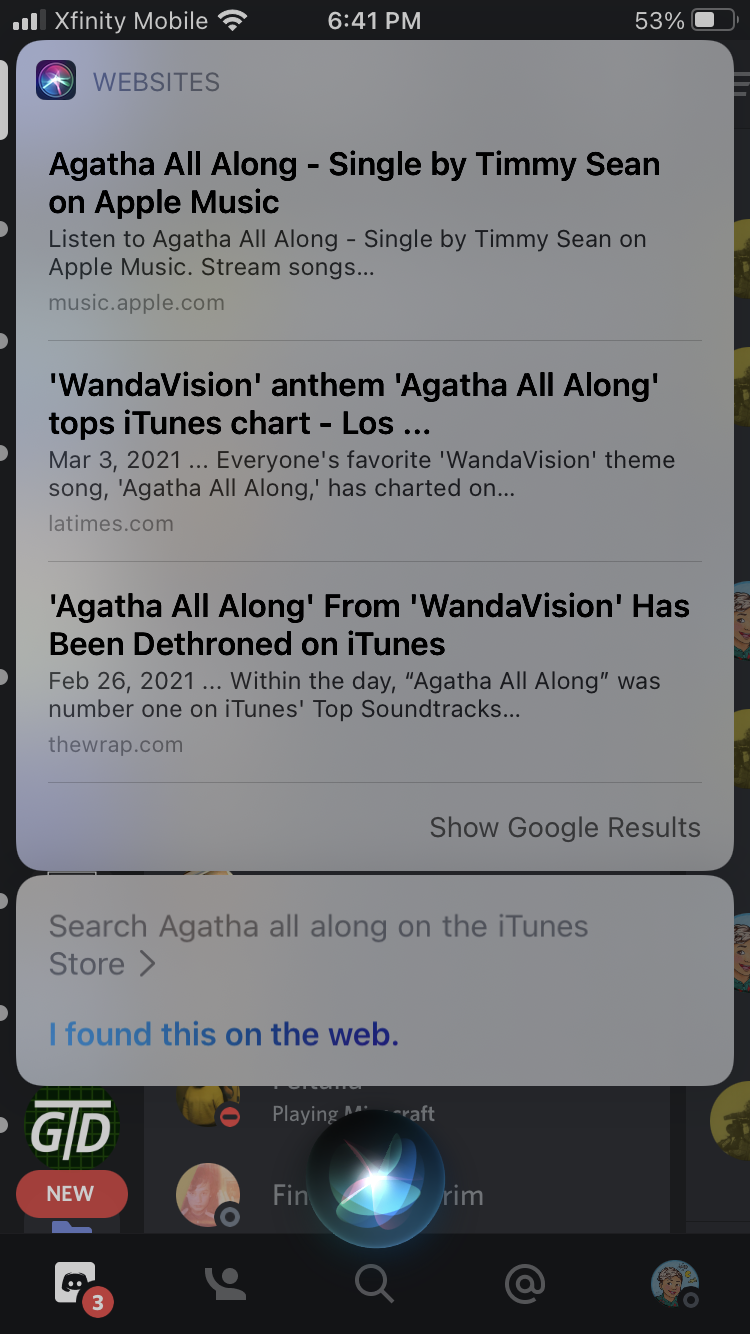Switch to the Friends tab
Viewport: 750px width, 1334px height.
(x=225, y=1284)
